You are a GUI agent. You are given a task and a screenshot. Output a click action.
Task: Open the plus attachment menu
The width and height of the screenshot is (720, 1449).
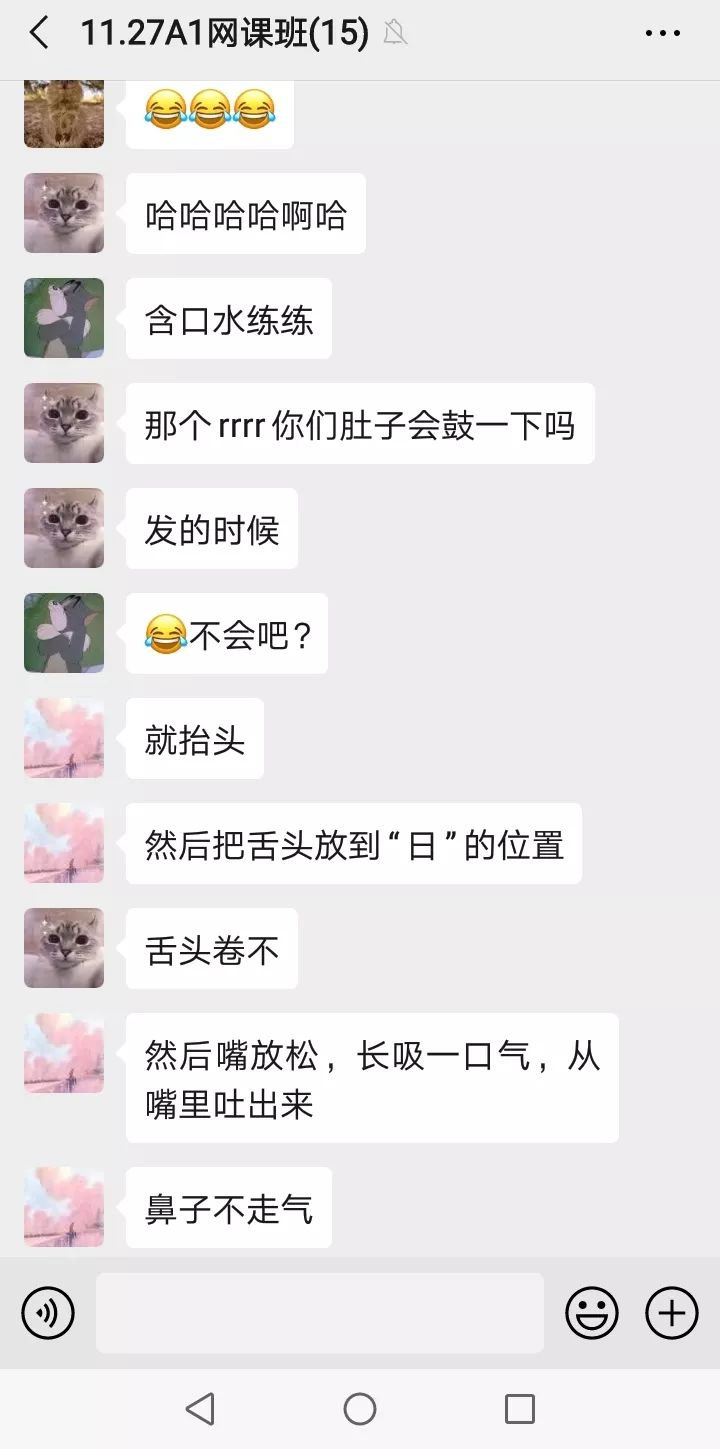[x=671, y=1312]
